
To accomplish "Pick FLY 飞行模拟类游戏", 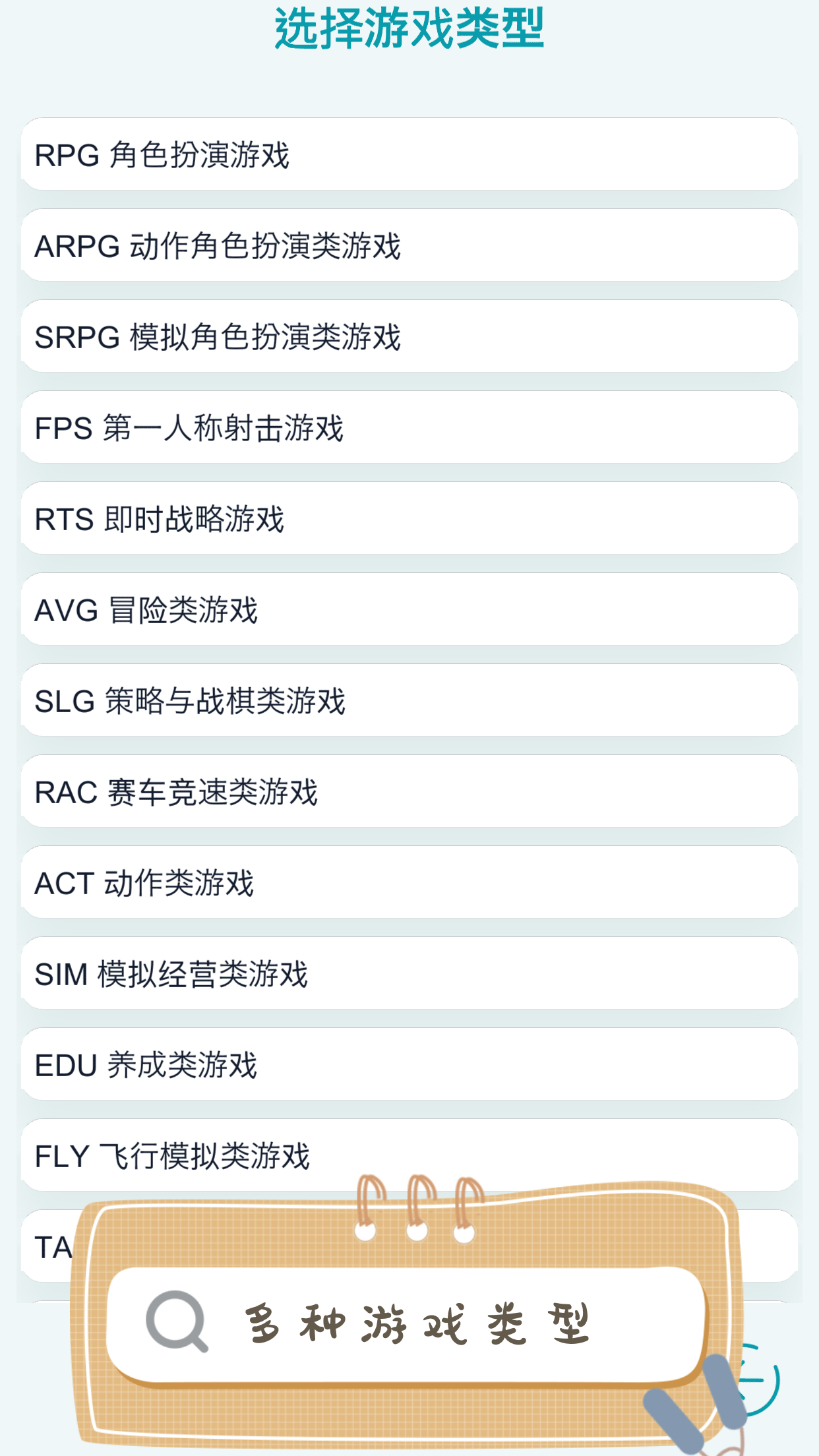I will point(409,1155).
